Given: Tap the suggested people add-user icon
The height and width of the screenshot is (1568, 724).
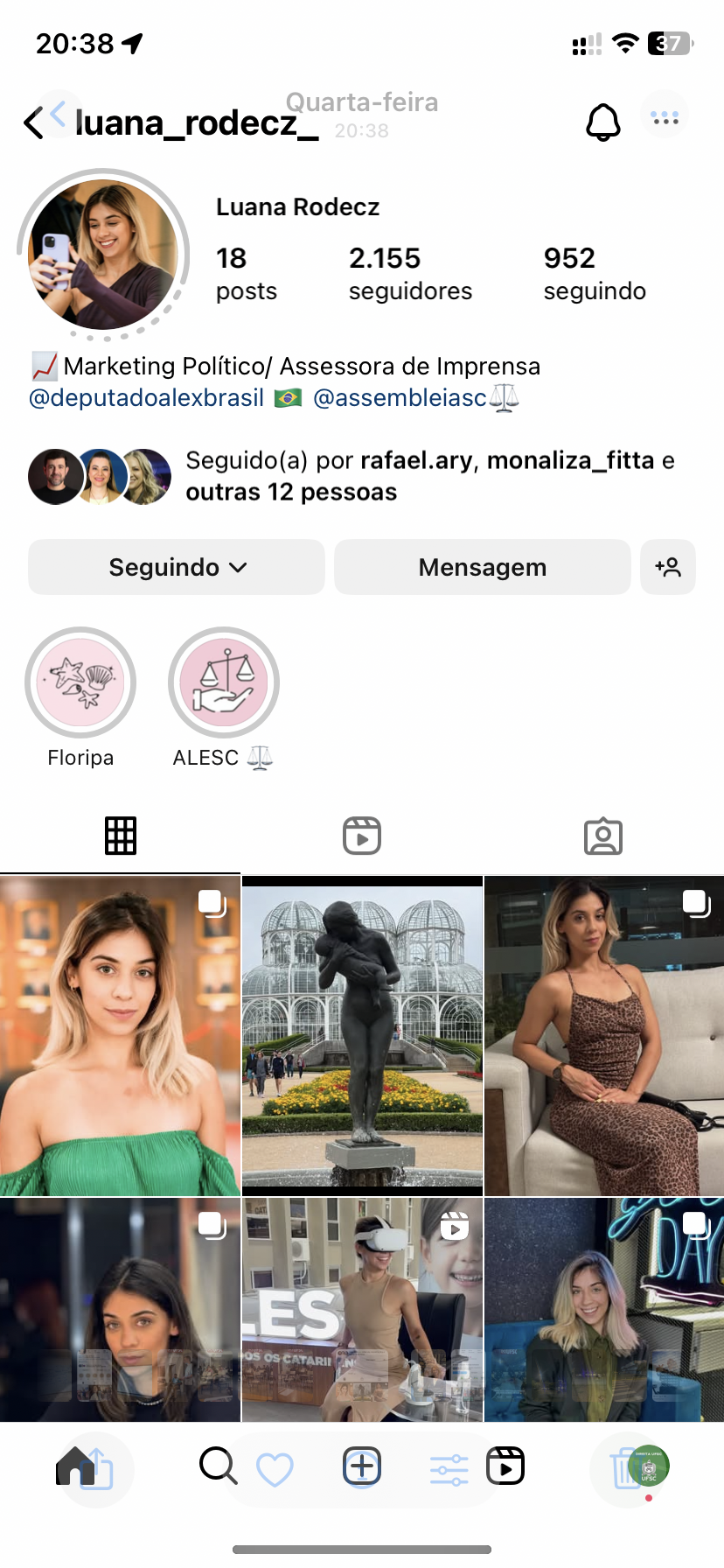Looking at the screenshot, I should tap(668, 567).
